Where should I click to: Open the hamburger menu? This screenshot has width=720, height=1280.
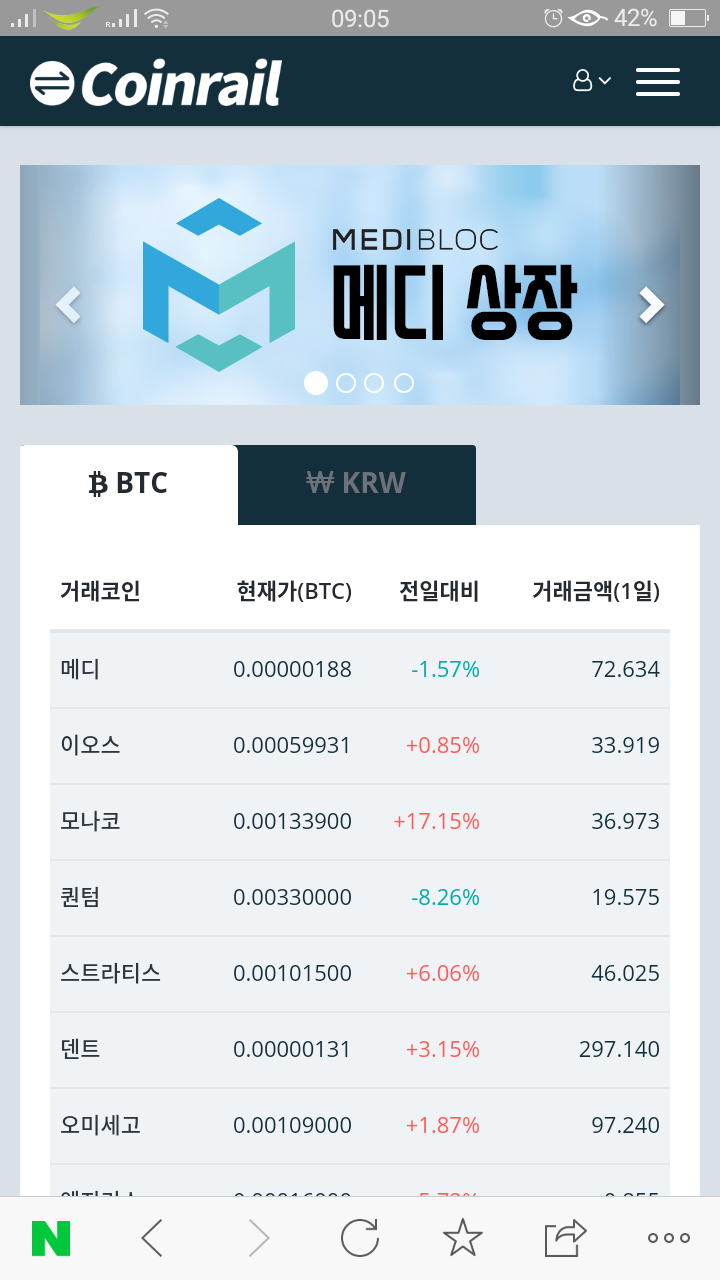pos(657,81)
